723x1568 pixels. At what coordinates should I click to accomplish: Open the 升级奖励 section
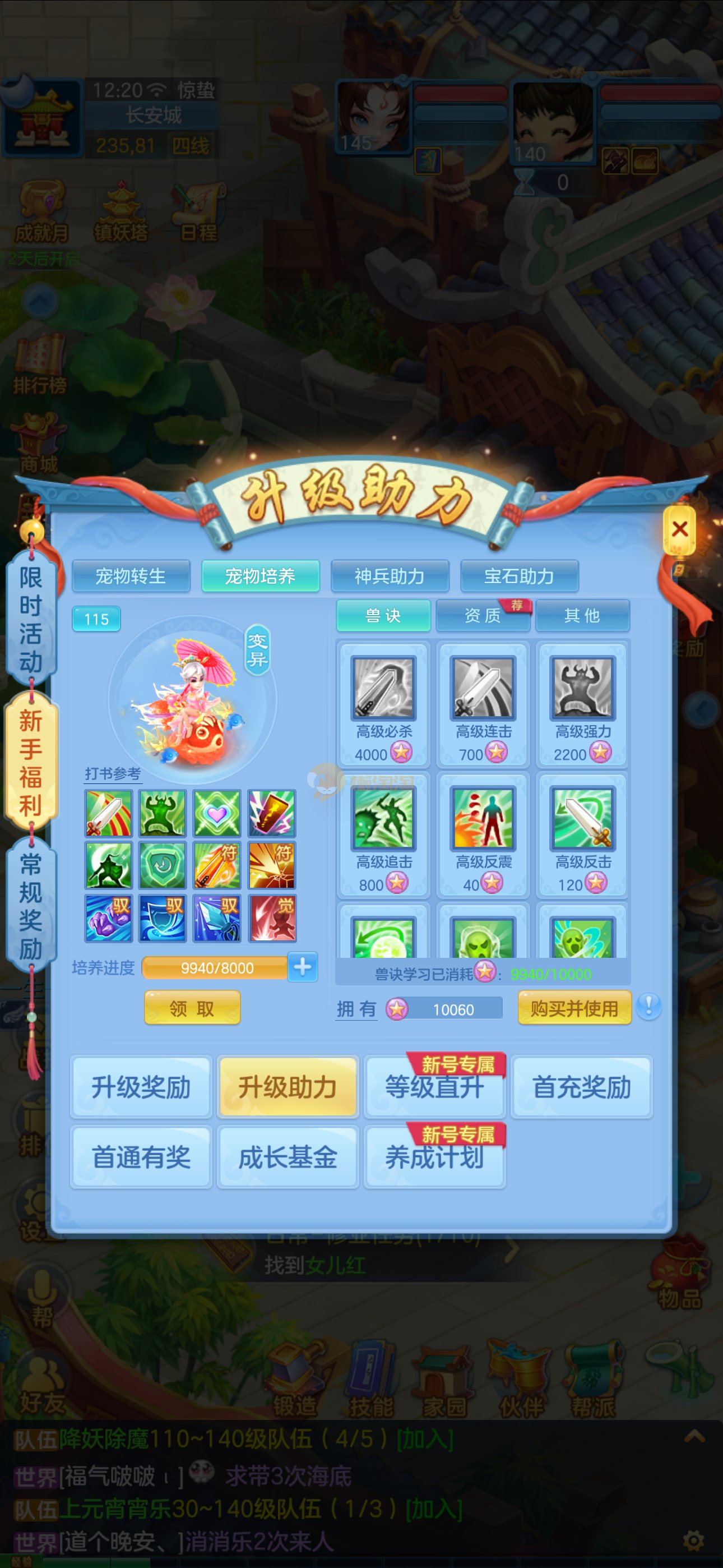click(x=141, y=1086)
